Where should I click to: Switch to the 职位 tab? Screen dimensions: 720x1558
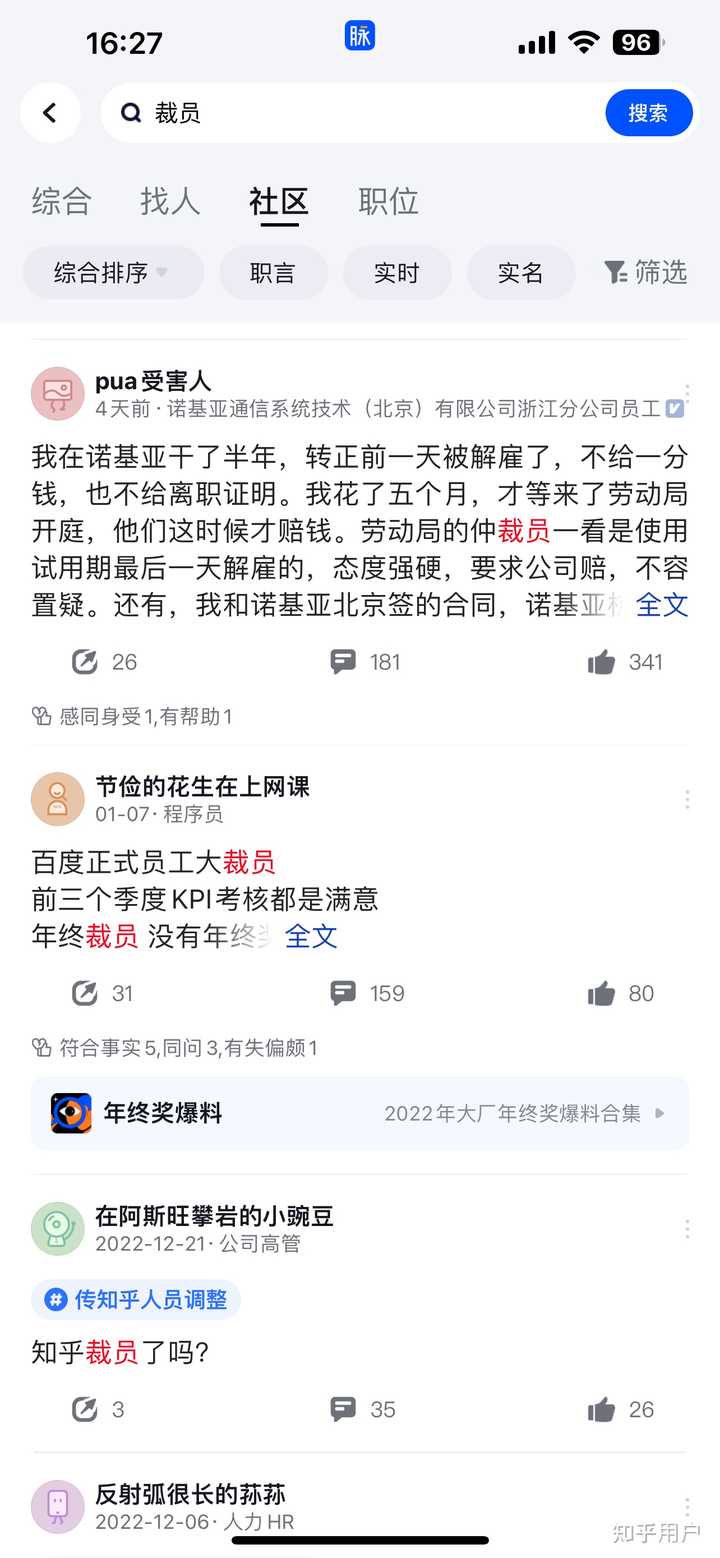pyautogui.click(x=388, y=201)
